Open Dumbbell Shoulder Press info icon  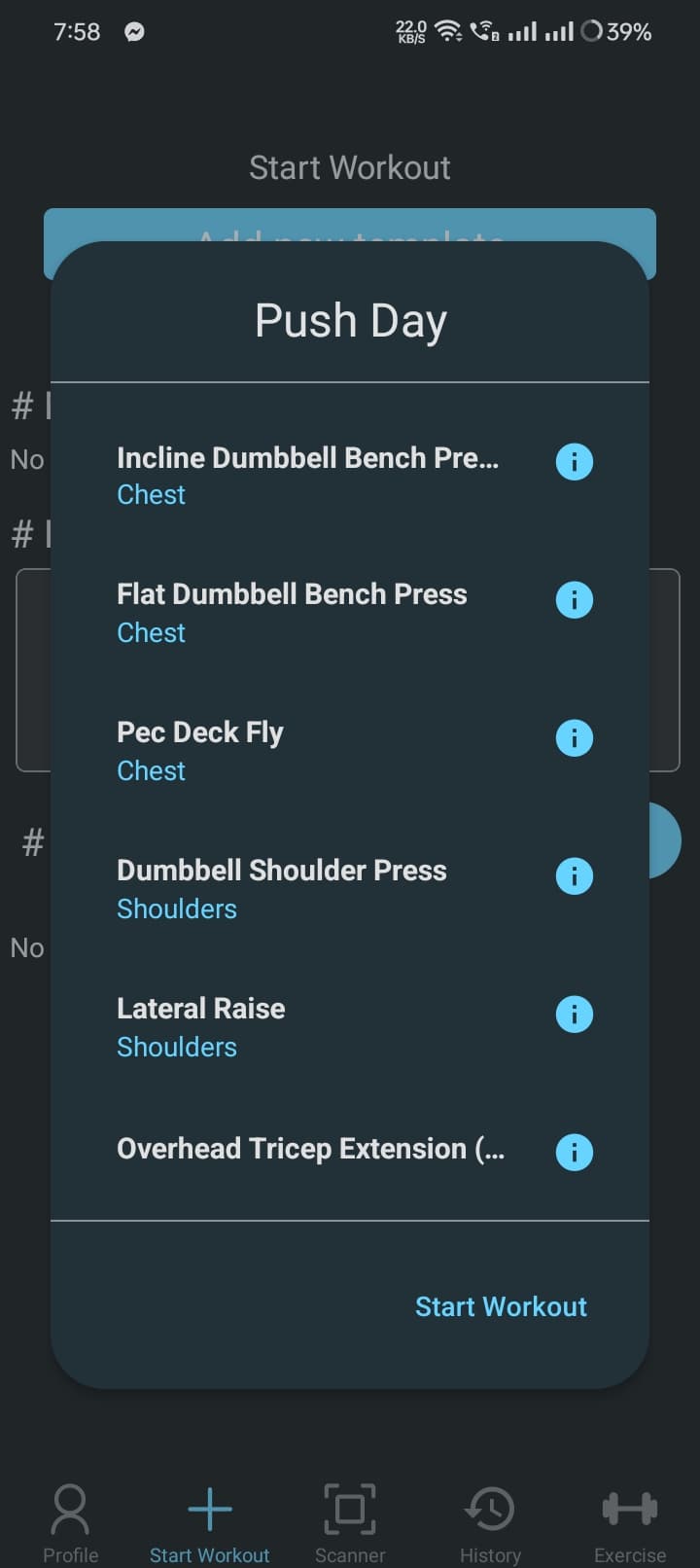click(x=574, y=875)
